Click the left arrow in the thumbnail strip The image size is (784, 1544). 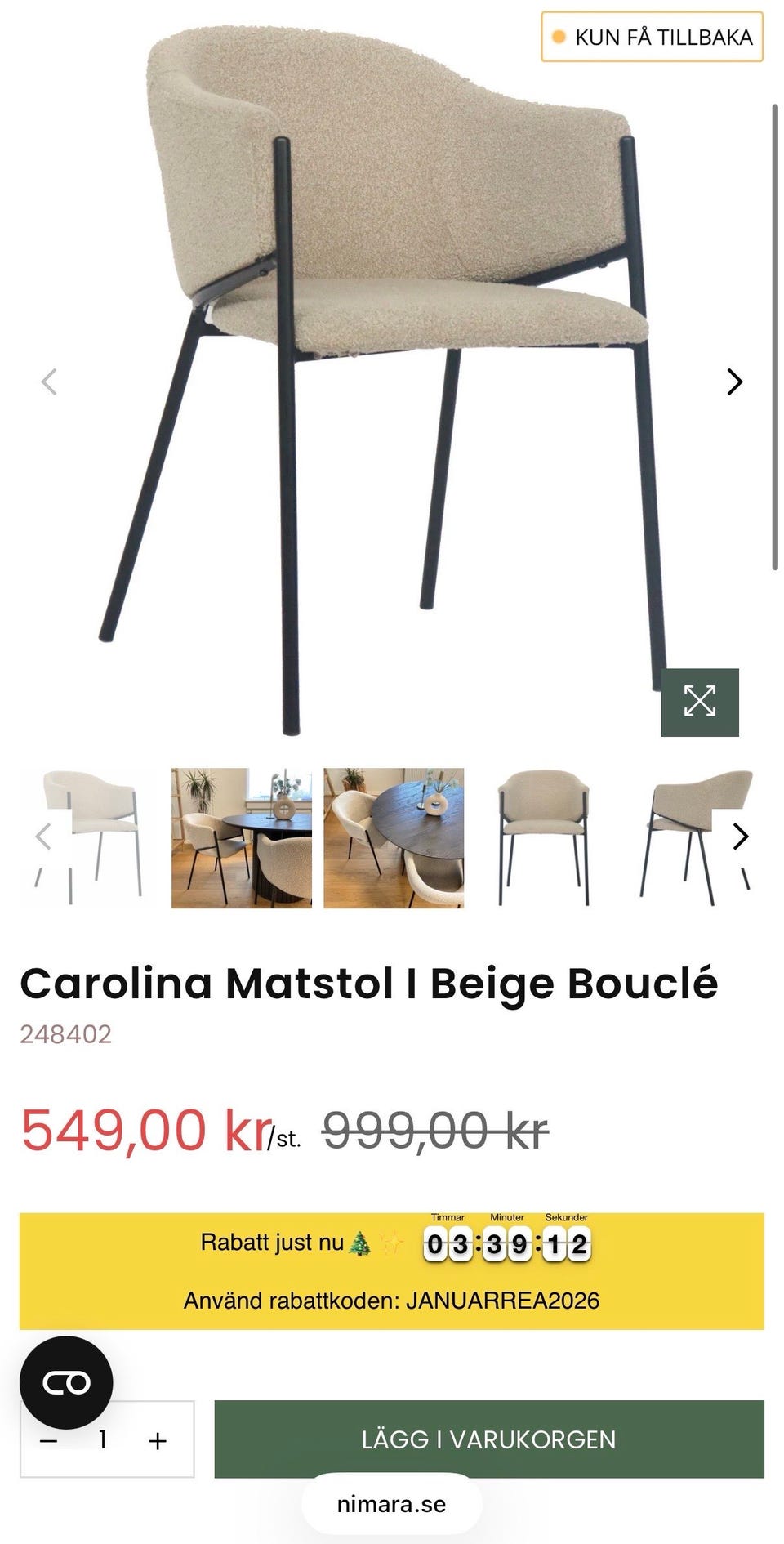[42, 835]
